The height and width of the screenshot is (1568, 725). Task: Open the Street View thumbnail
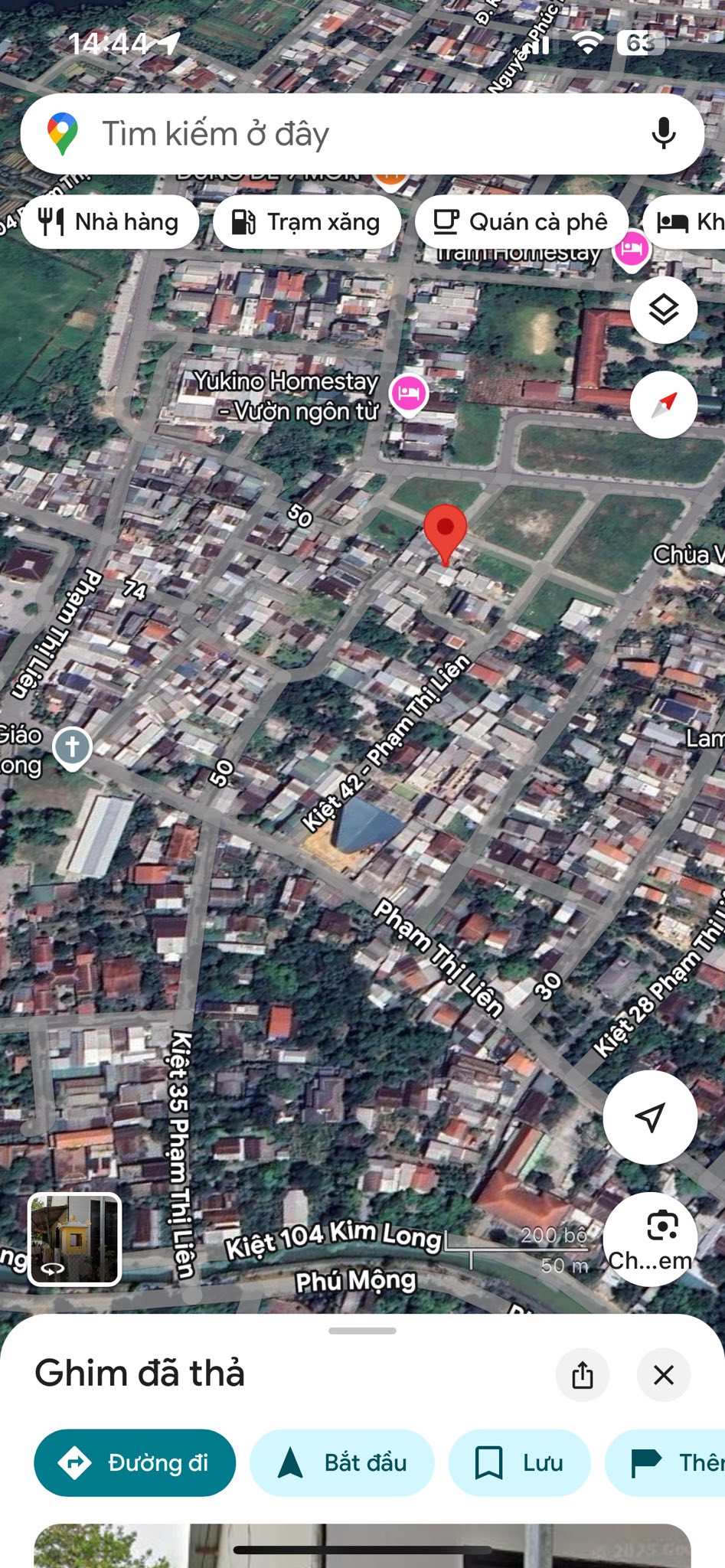click(74, 1239)
